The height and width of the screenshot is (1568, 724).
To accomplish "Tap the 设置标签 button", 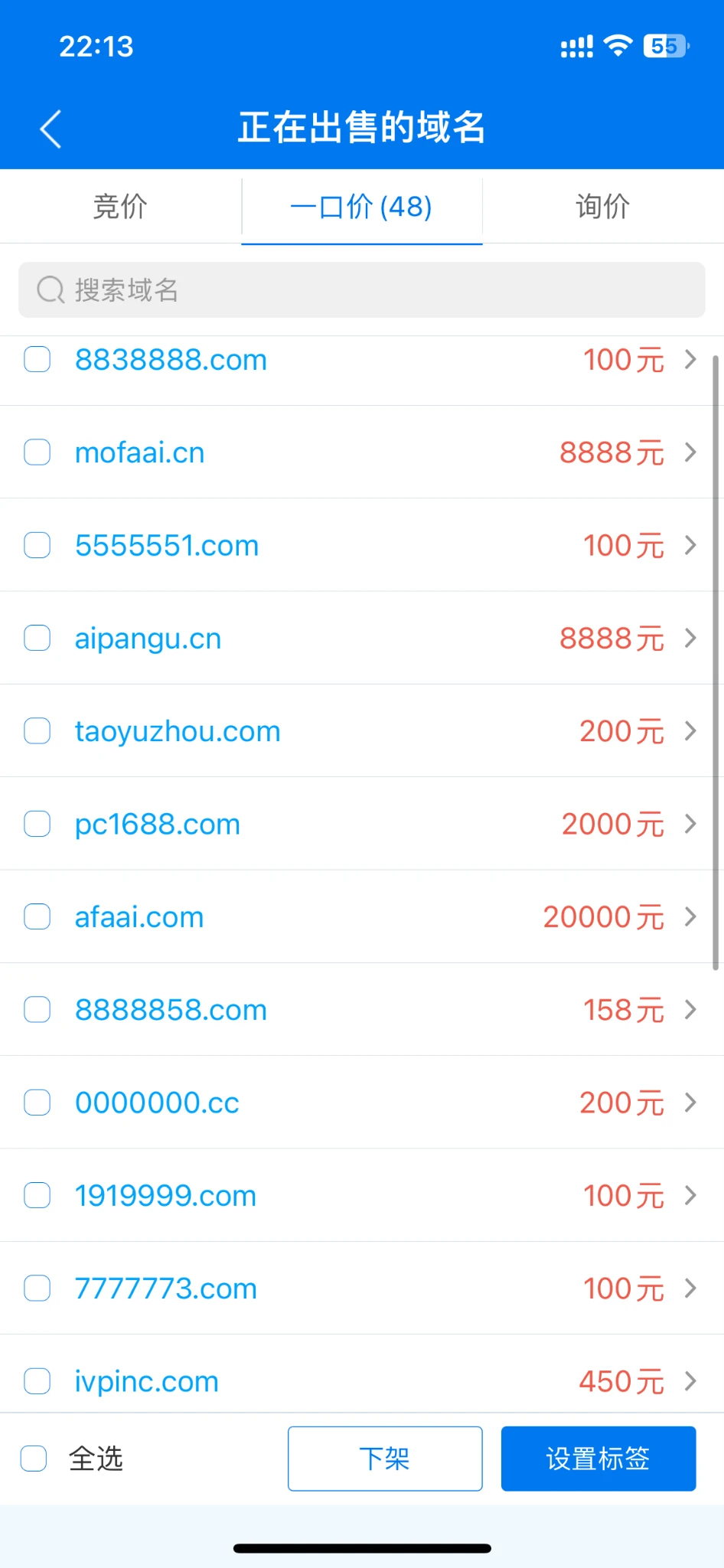I will point(598,1459).
